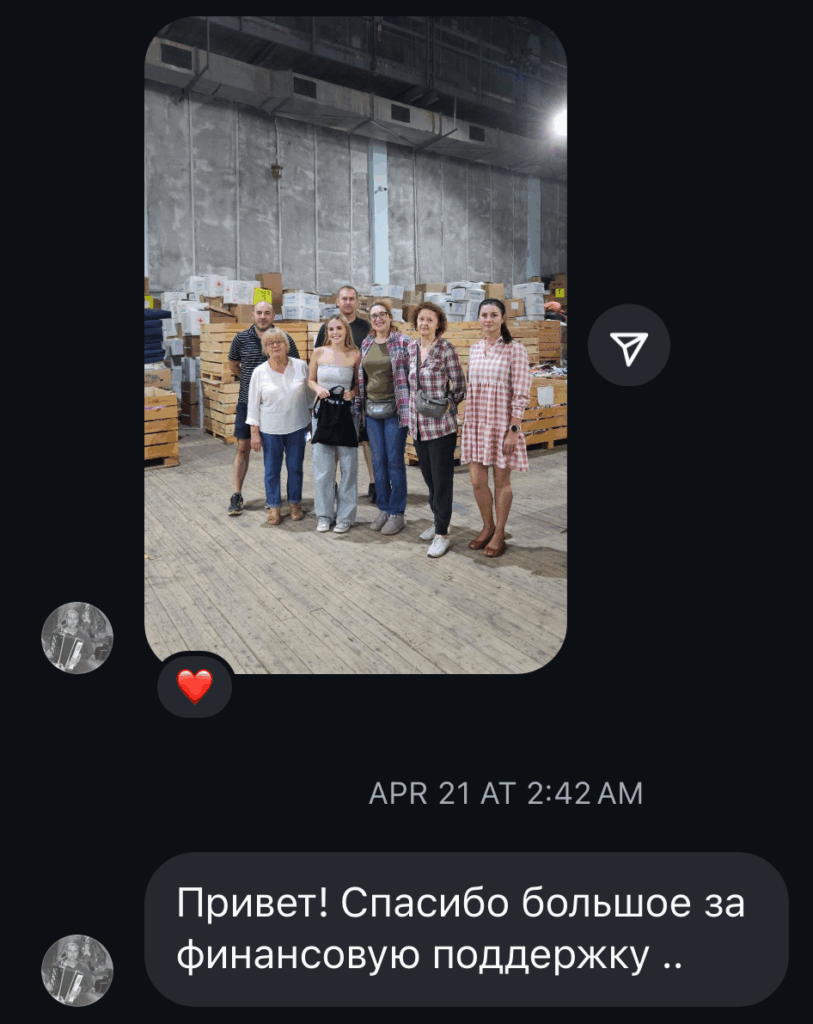Viewport: 813px width, 1024px height.
Task: Open sender's profile avatar beside the photo
Action: tap(77, 637)
